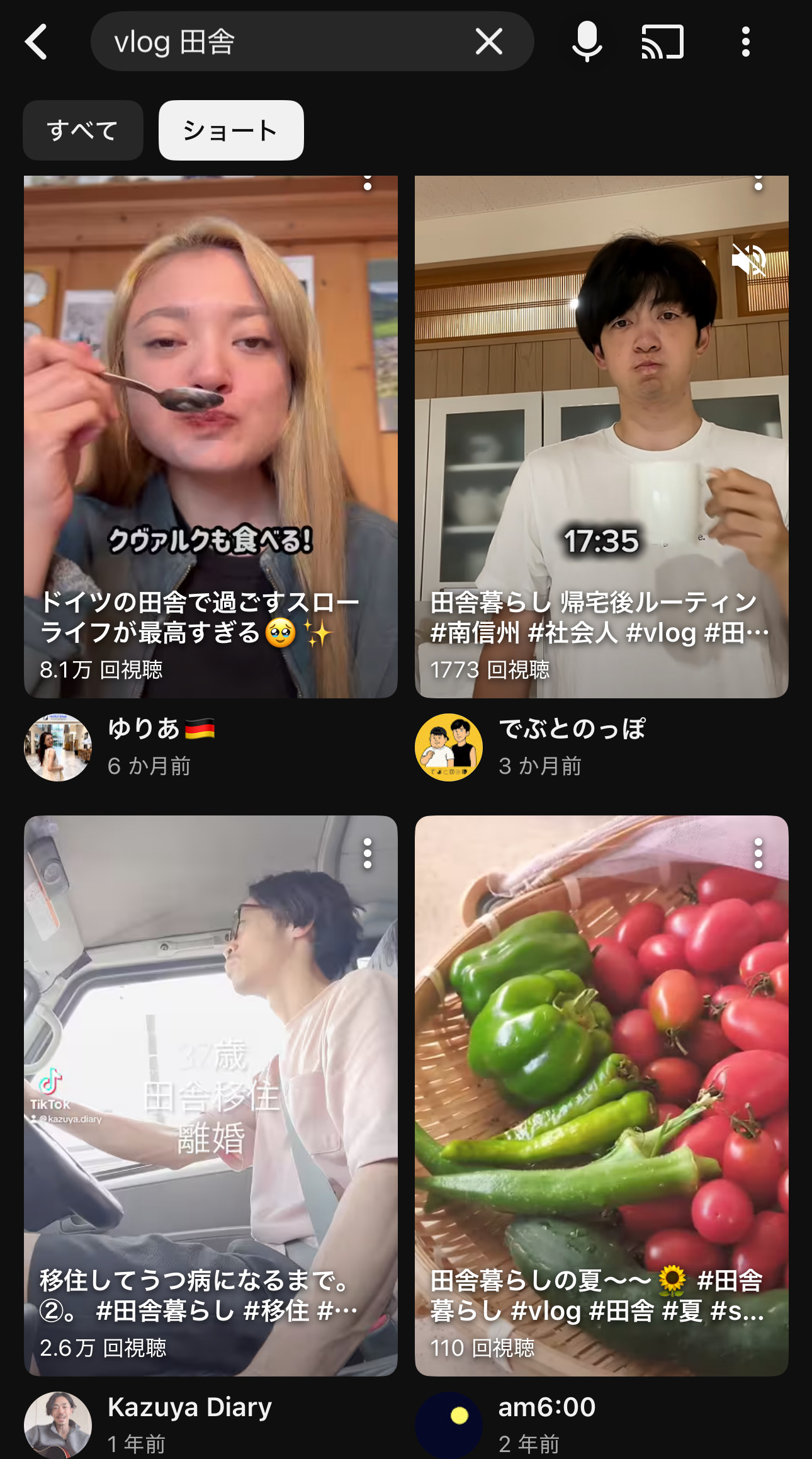Cast to a nearby device
812x1459 pixels.
point(662,42)
